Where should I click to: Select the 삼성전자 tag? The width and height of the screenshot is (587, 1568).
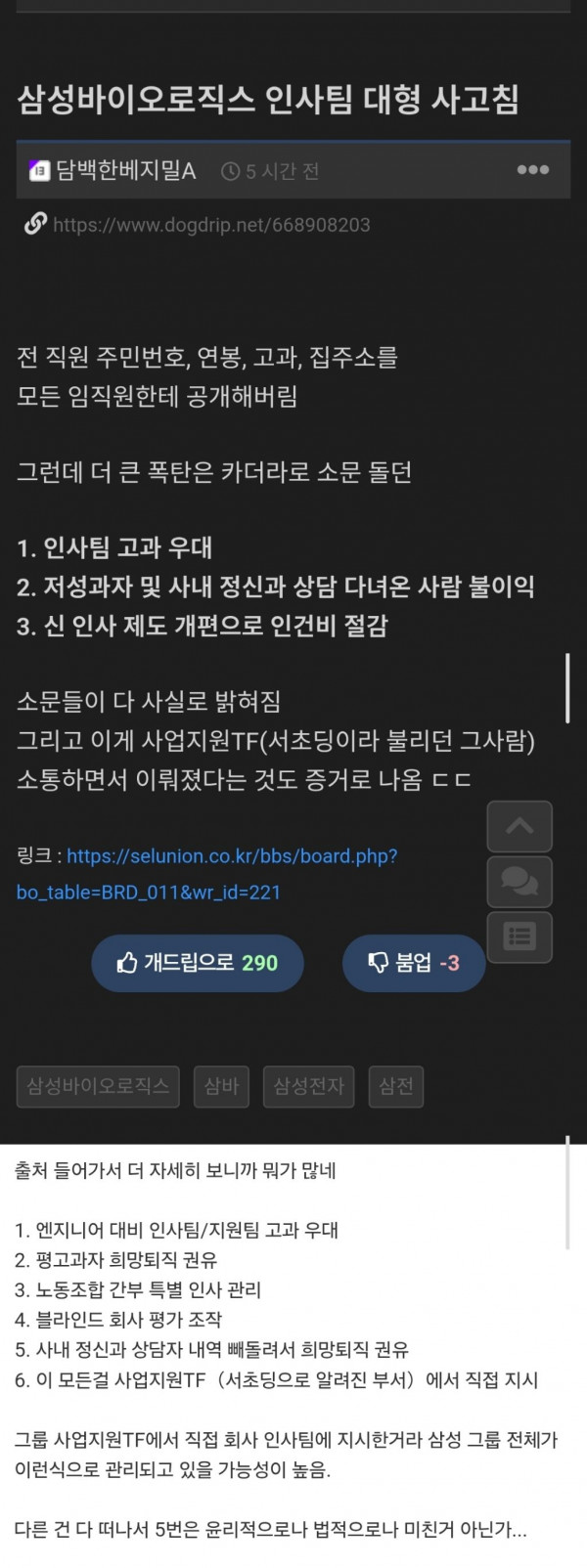308,1086
